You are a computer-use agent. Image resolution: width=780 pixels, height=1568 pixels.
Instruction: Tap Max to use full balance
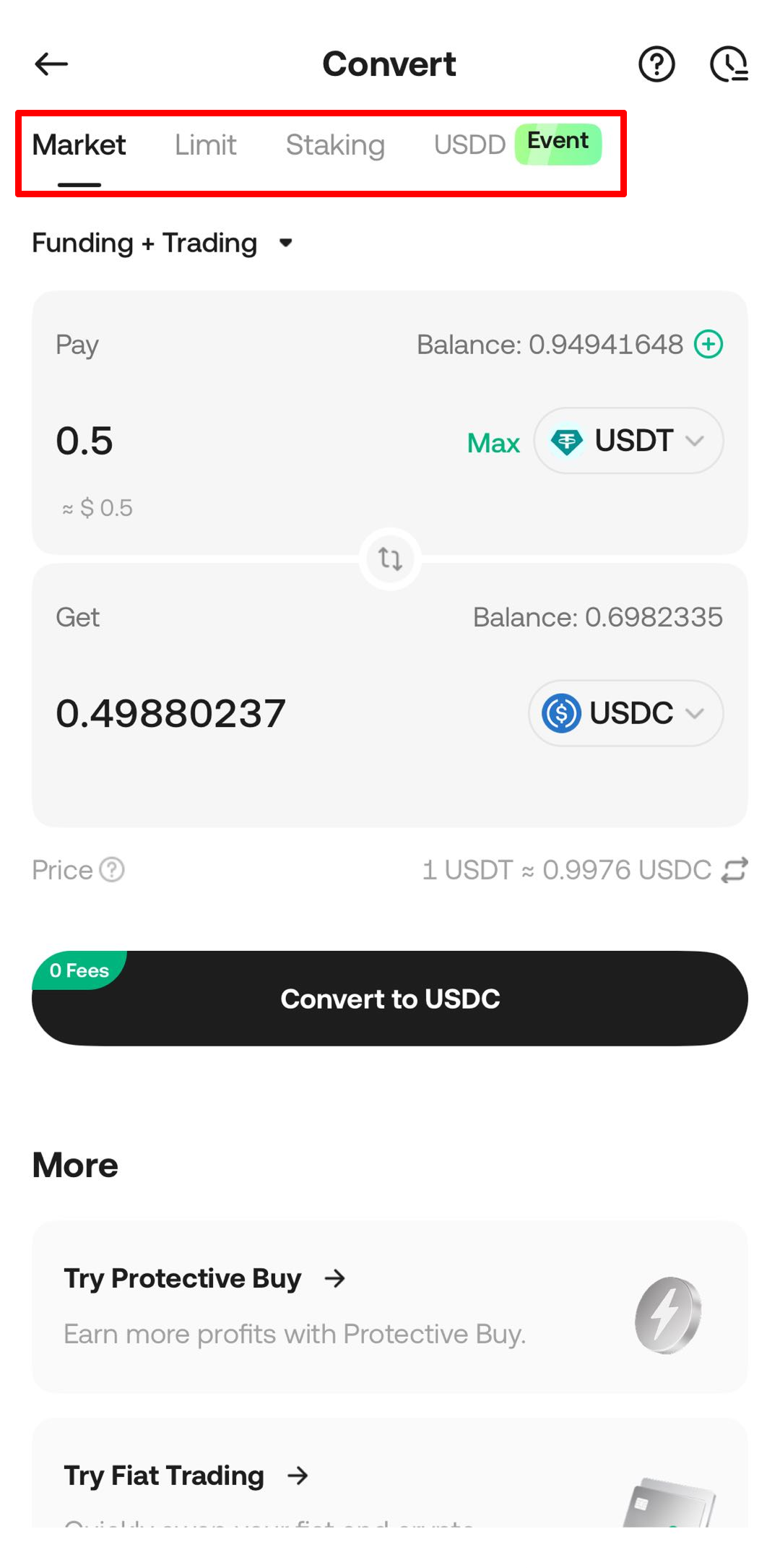click(493, 443)
